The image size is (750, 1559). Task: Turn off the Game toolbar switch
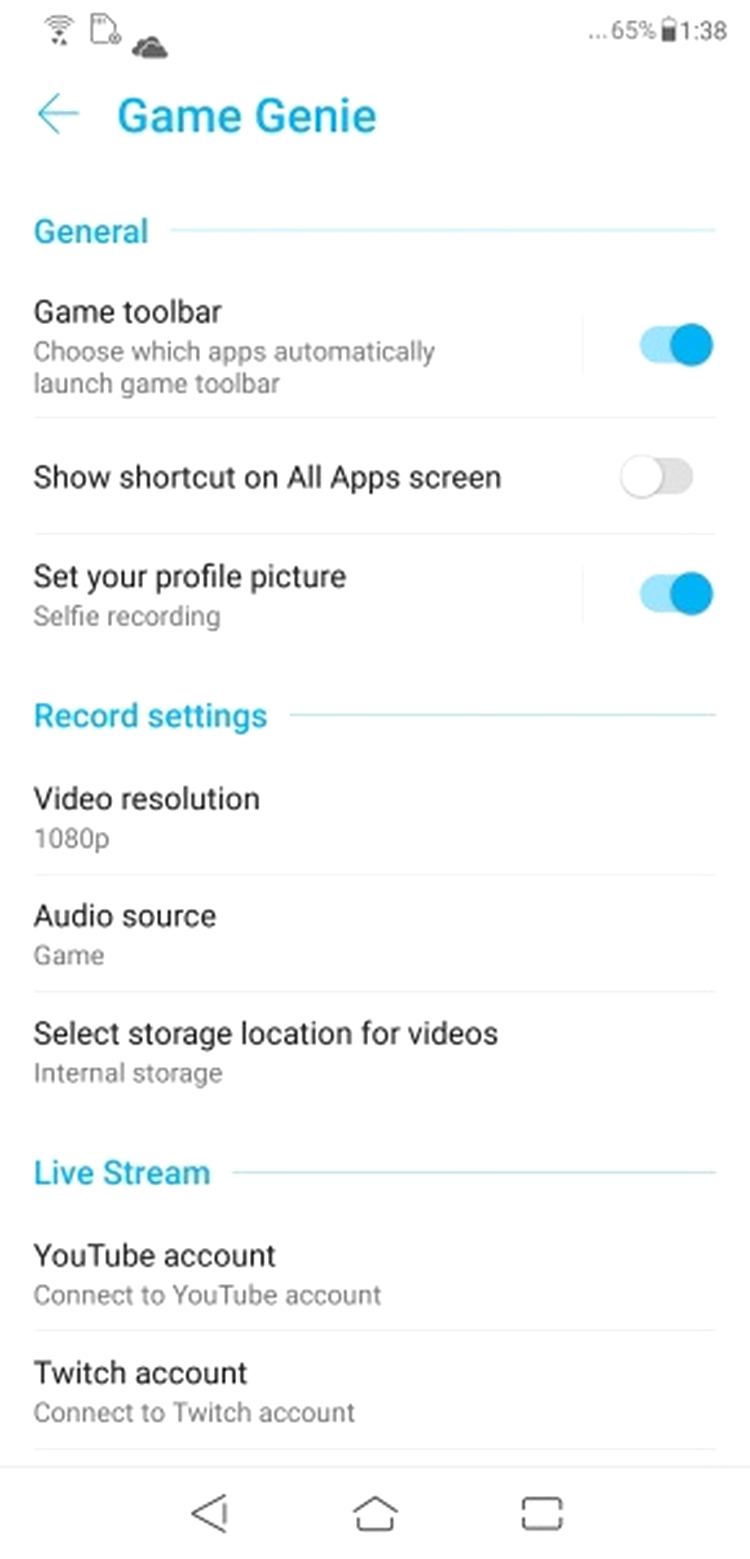point(676,346)
